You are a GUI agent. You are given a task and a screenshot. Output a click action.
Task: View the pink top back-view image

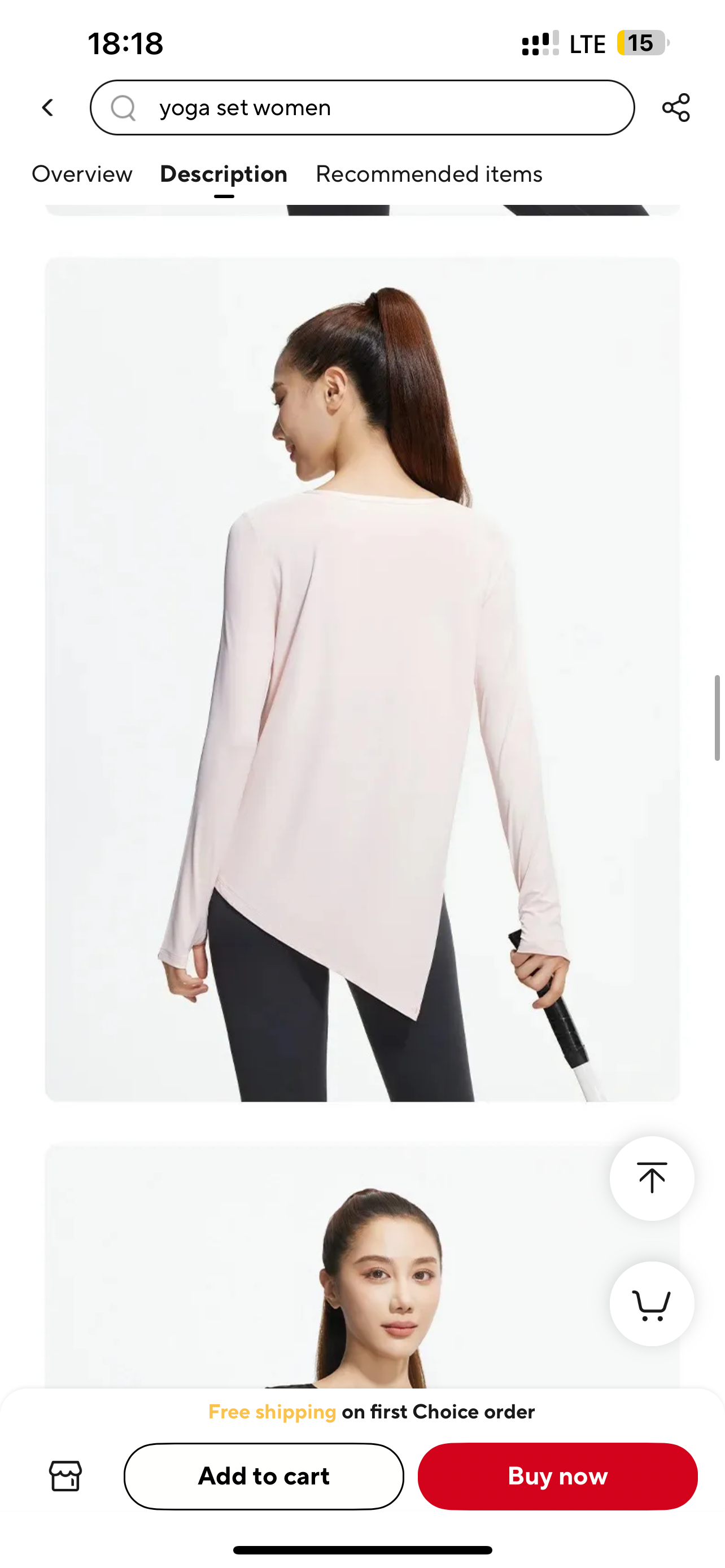tap(362, 678)
